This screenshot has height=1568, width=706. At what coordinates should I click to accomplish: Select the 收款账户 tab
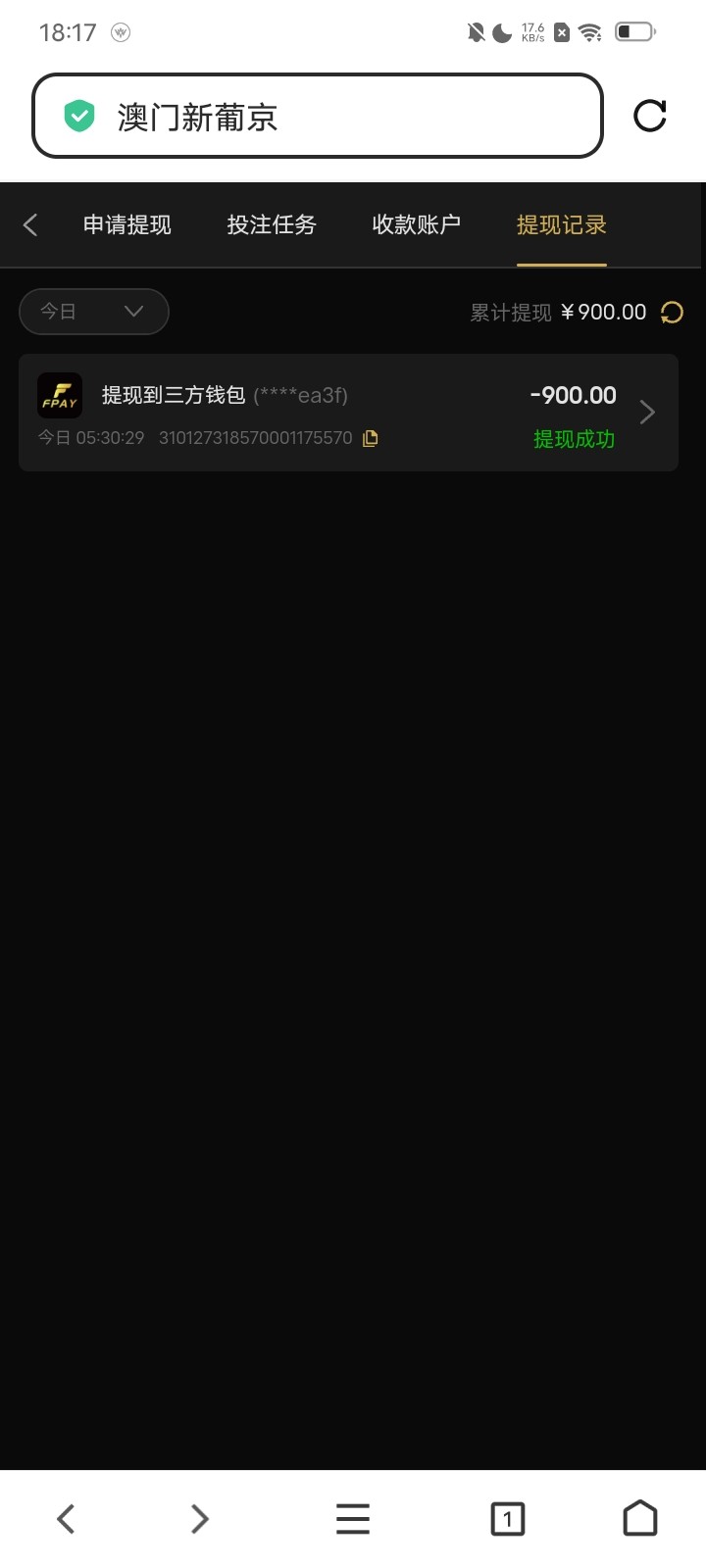417,224
